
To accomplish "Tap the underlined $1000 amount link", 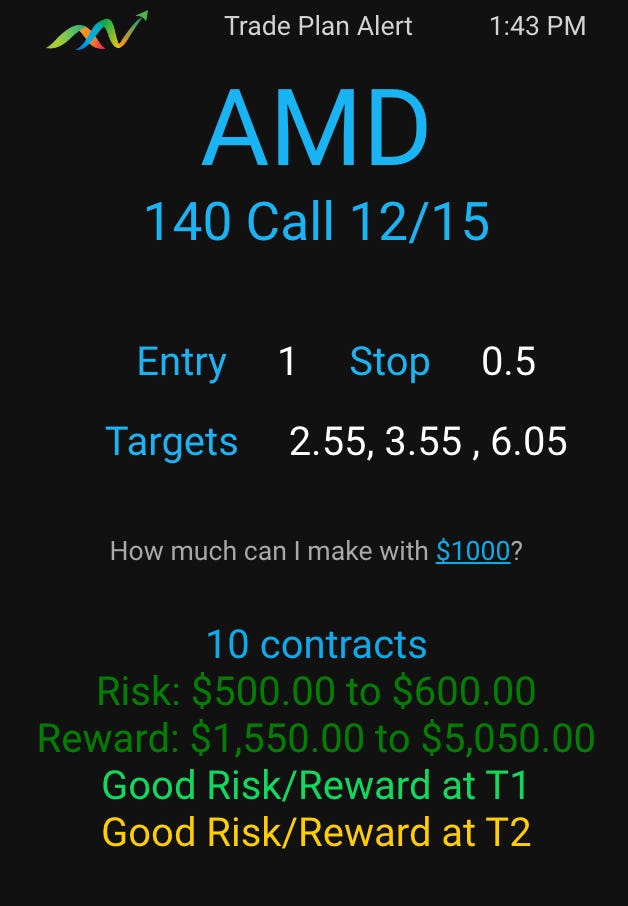I will pyautogui.click(x=473, y=551).
